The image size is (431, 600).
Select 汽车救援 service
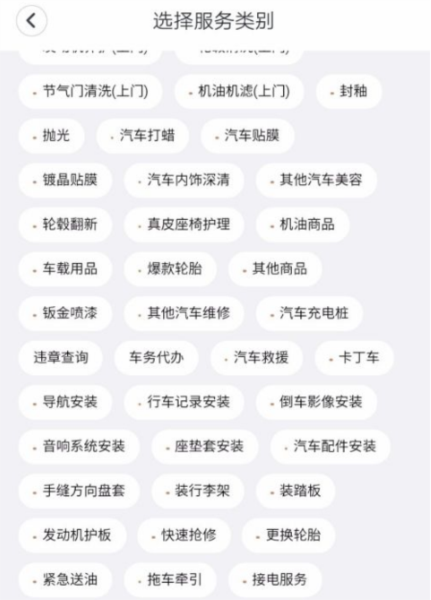tap(256, 358)
